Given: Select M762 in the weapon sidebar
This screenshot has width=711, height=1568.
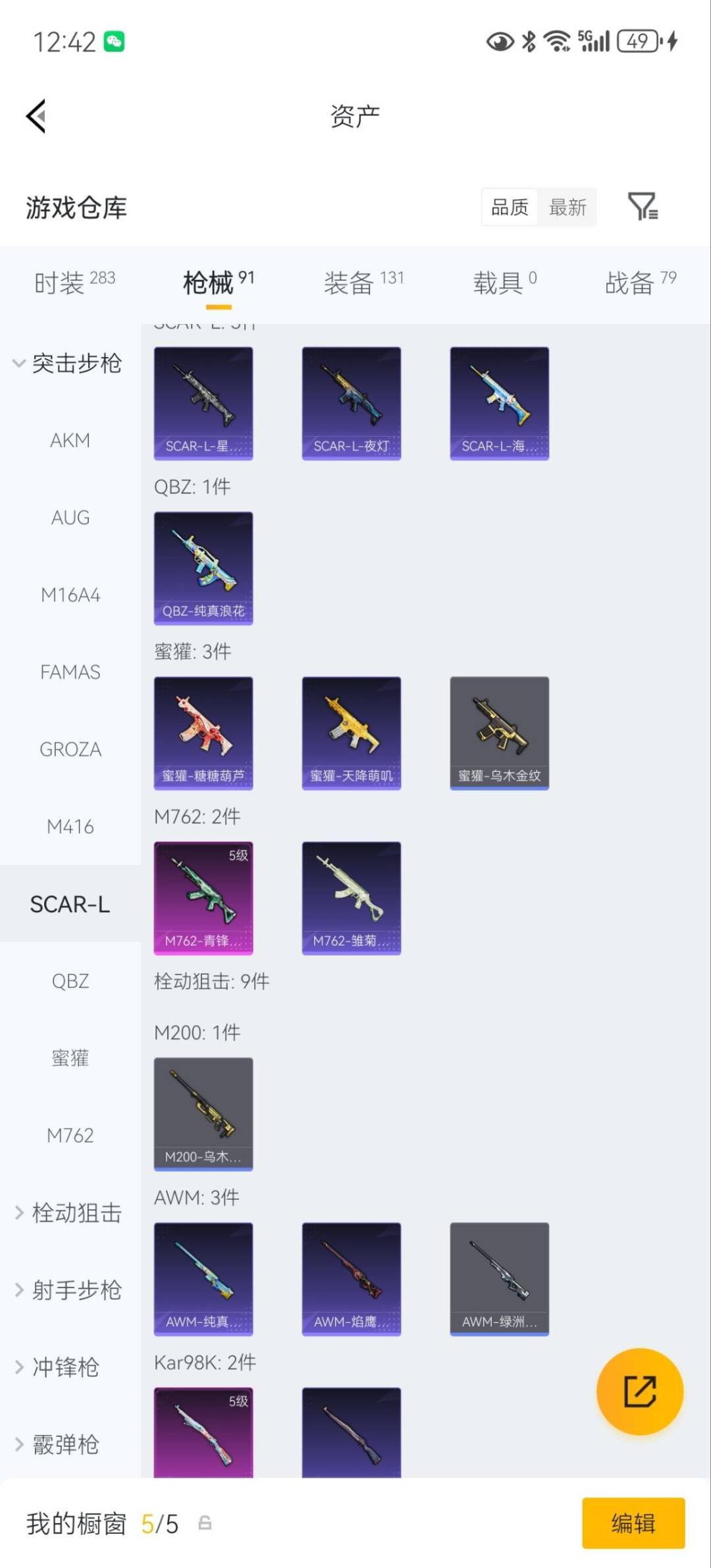Looking at the screenshot, I should click(70, 1135).
